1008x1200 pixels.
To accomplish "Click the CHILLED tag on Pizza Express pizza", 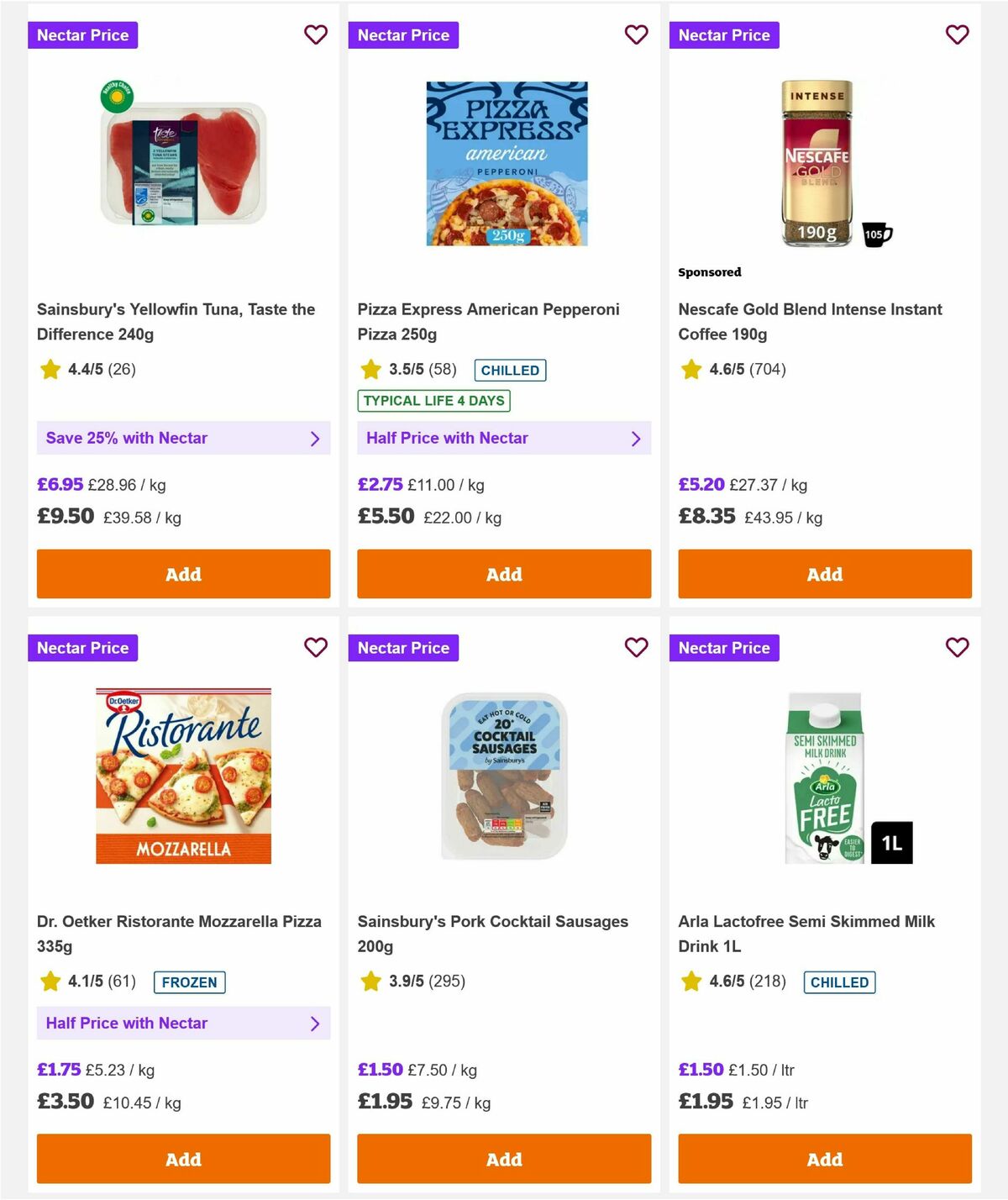I will click(x=510, y=370).
